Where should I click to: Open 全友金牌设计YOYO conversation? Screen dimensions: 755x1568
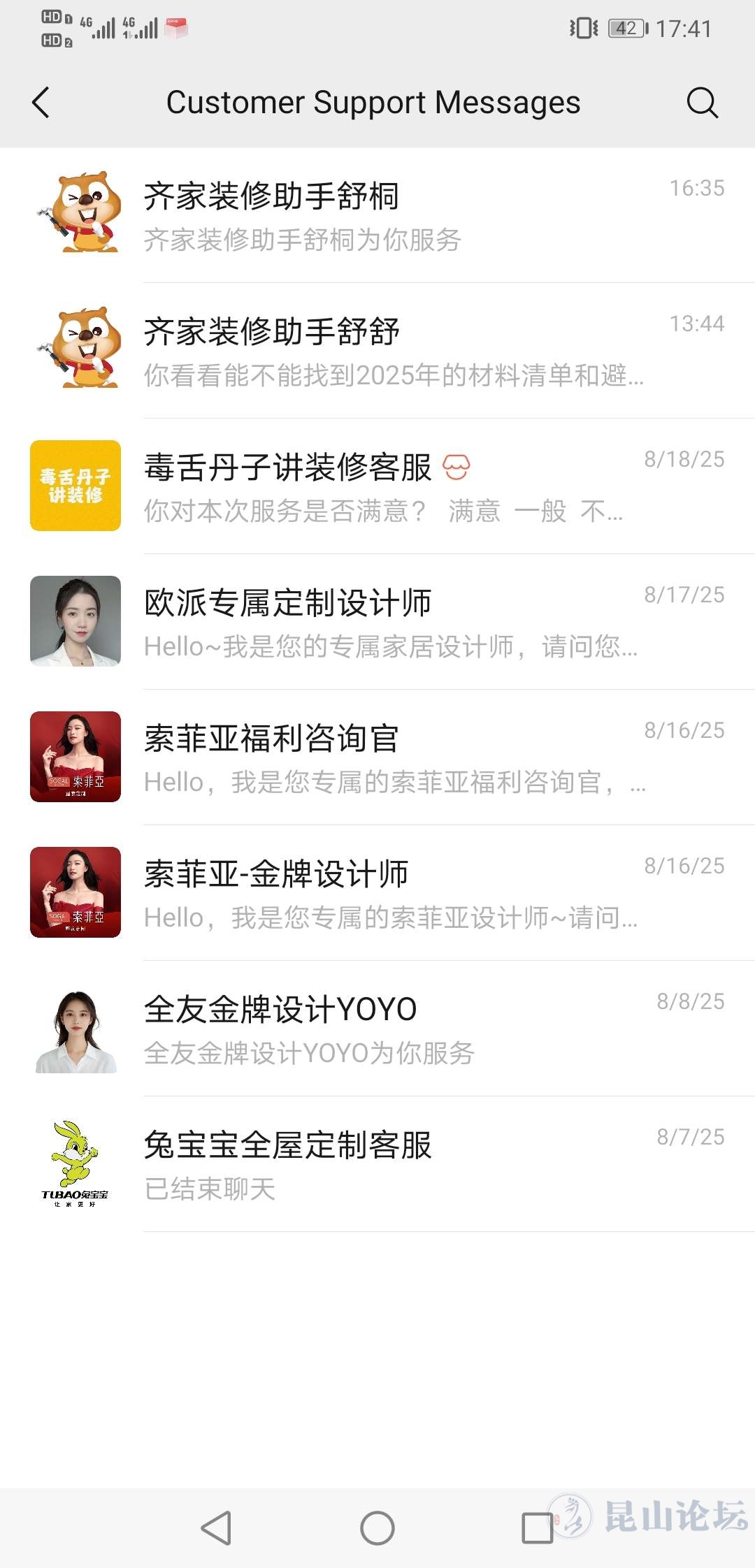(x=377, y=1029)
